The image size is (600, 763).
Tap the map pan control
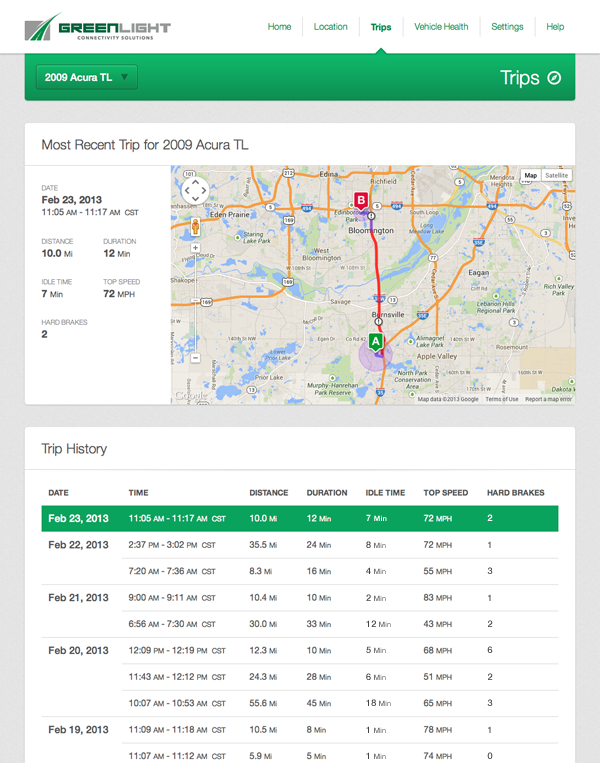click(195, 190)
